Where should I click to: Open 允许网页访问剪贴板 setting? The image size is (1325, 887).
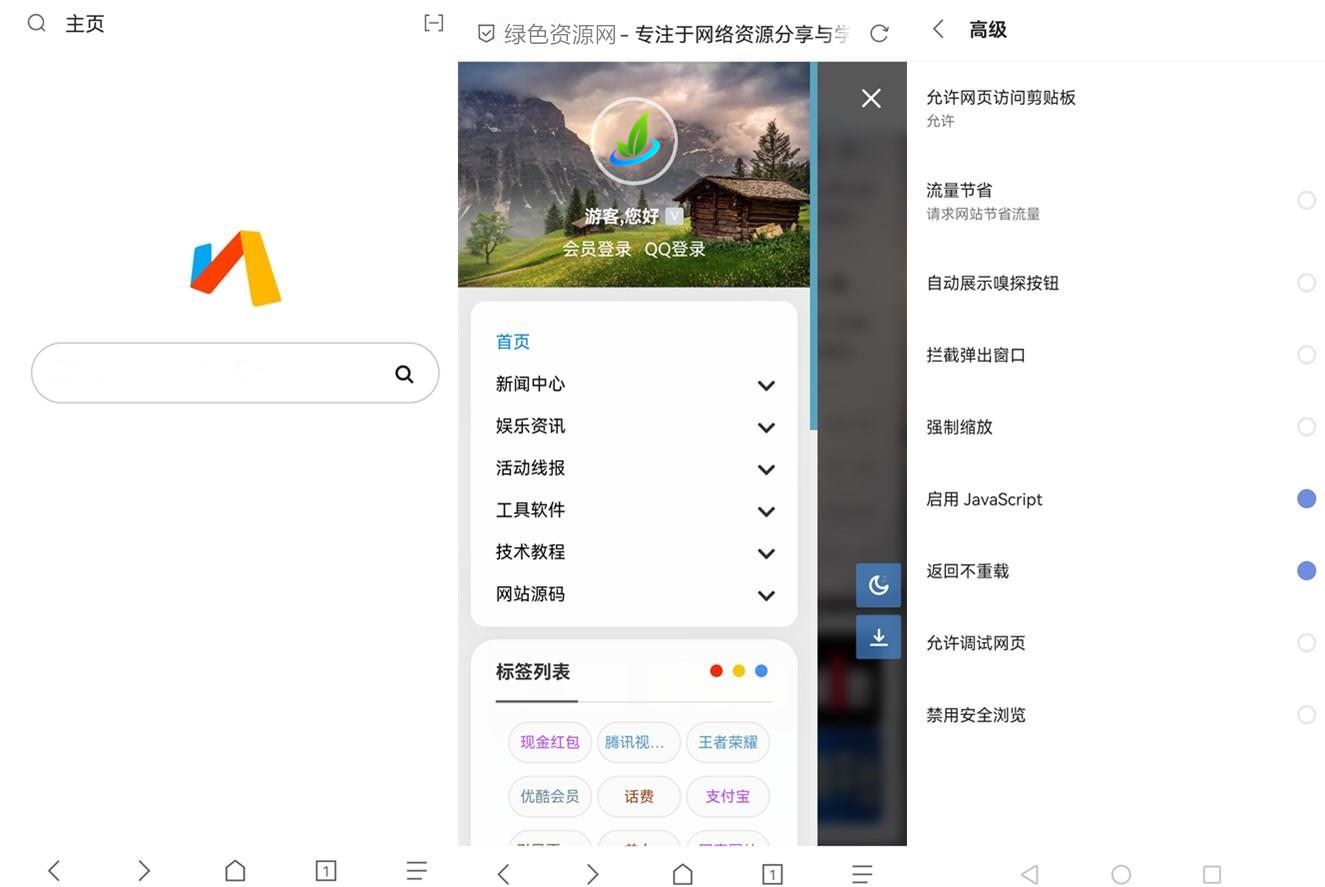coord(1001,106)
